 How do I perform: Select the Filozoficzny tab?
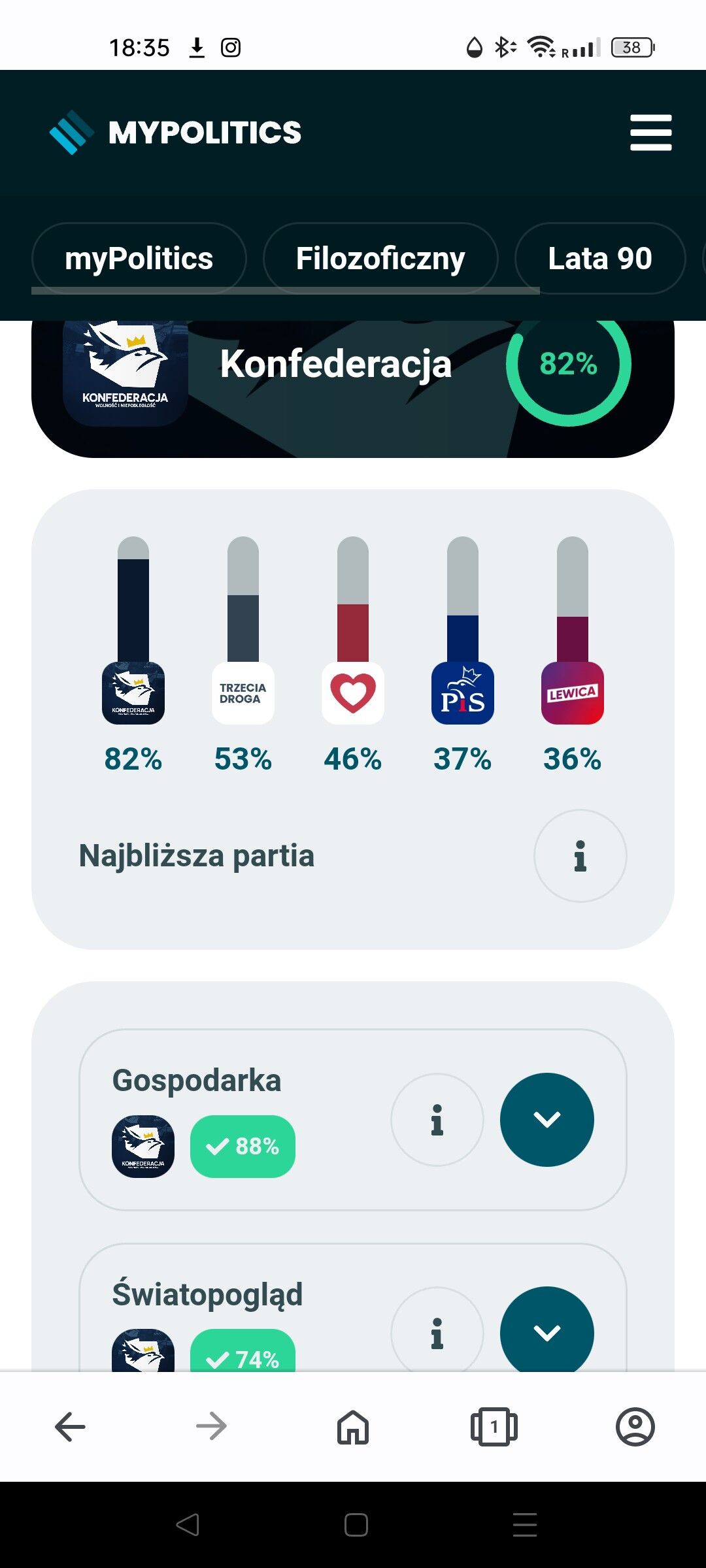[380, 258]
